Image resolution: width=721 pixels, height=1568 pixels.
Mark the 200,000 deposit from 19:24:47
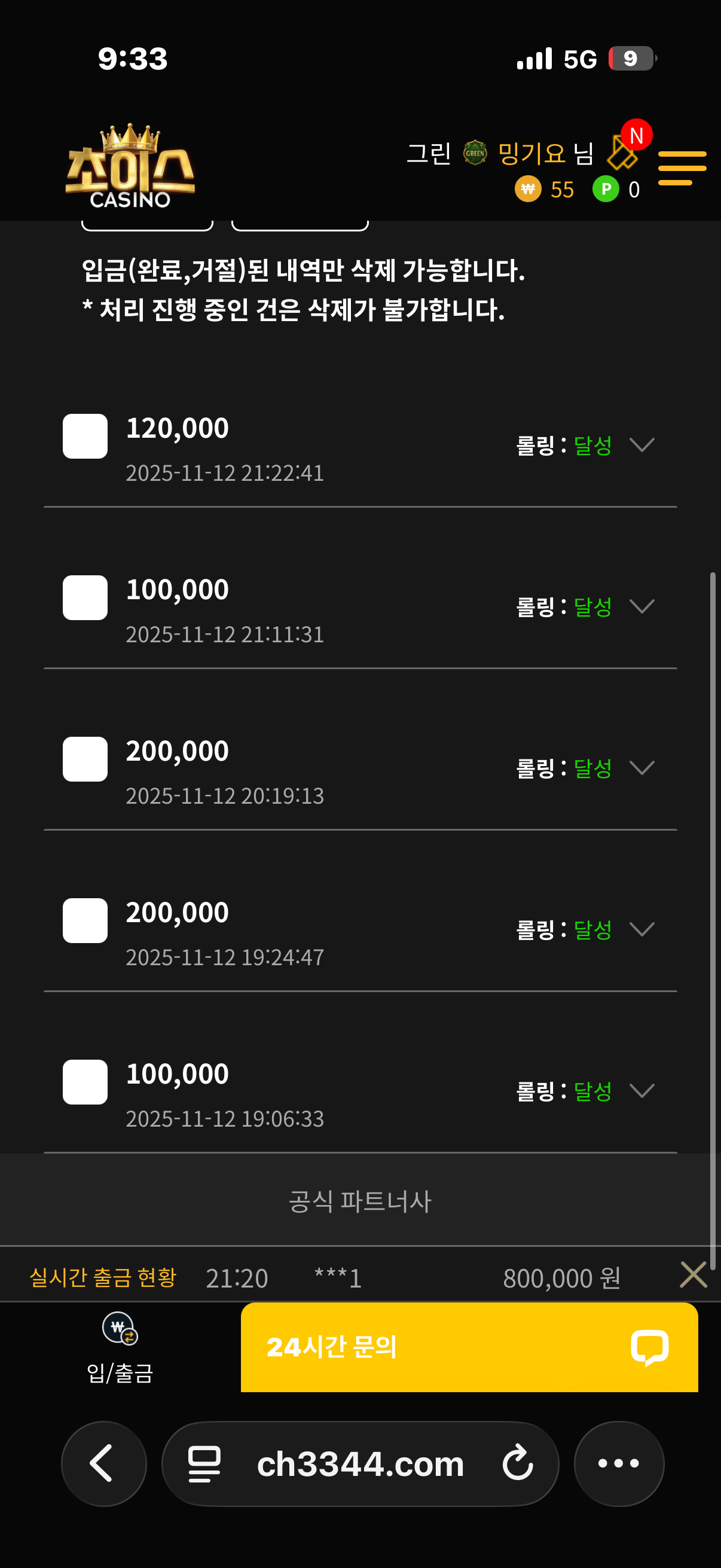pos(85,920)
